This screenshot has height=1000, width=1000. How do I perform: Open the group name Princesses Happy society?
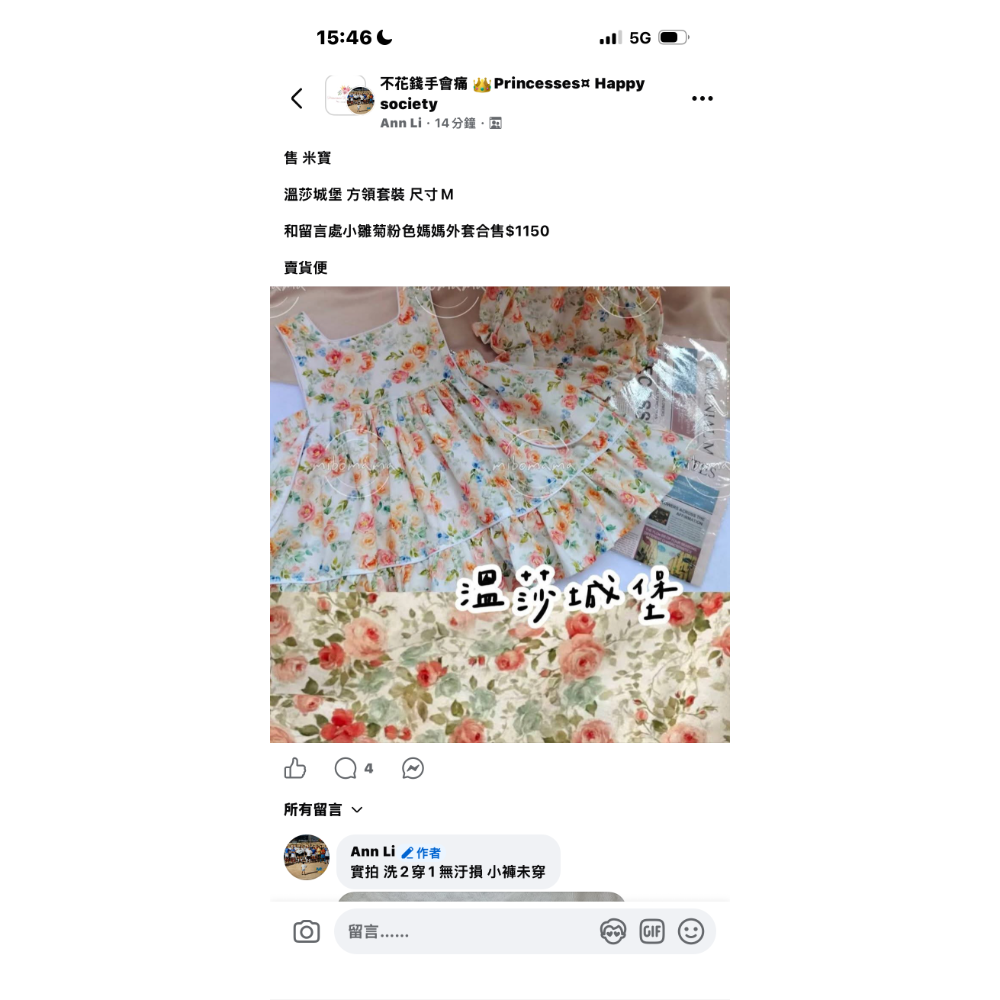click(511, 93)
